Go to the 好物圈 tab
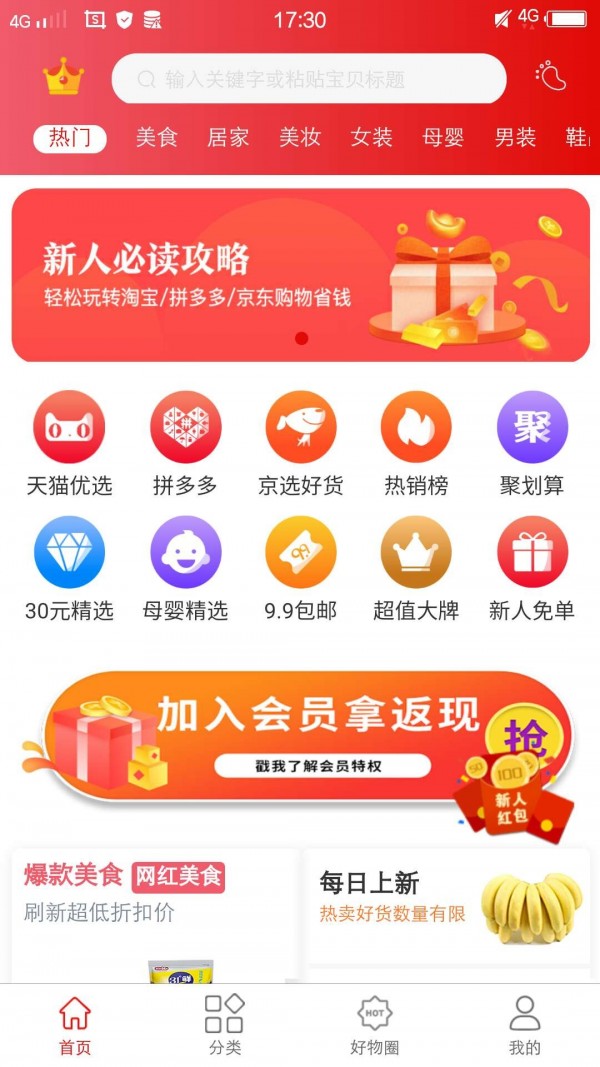 (374, 1025)
